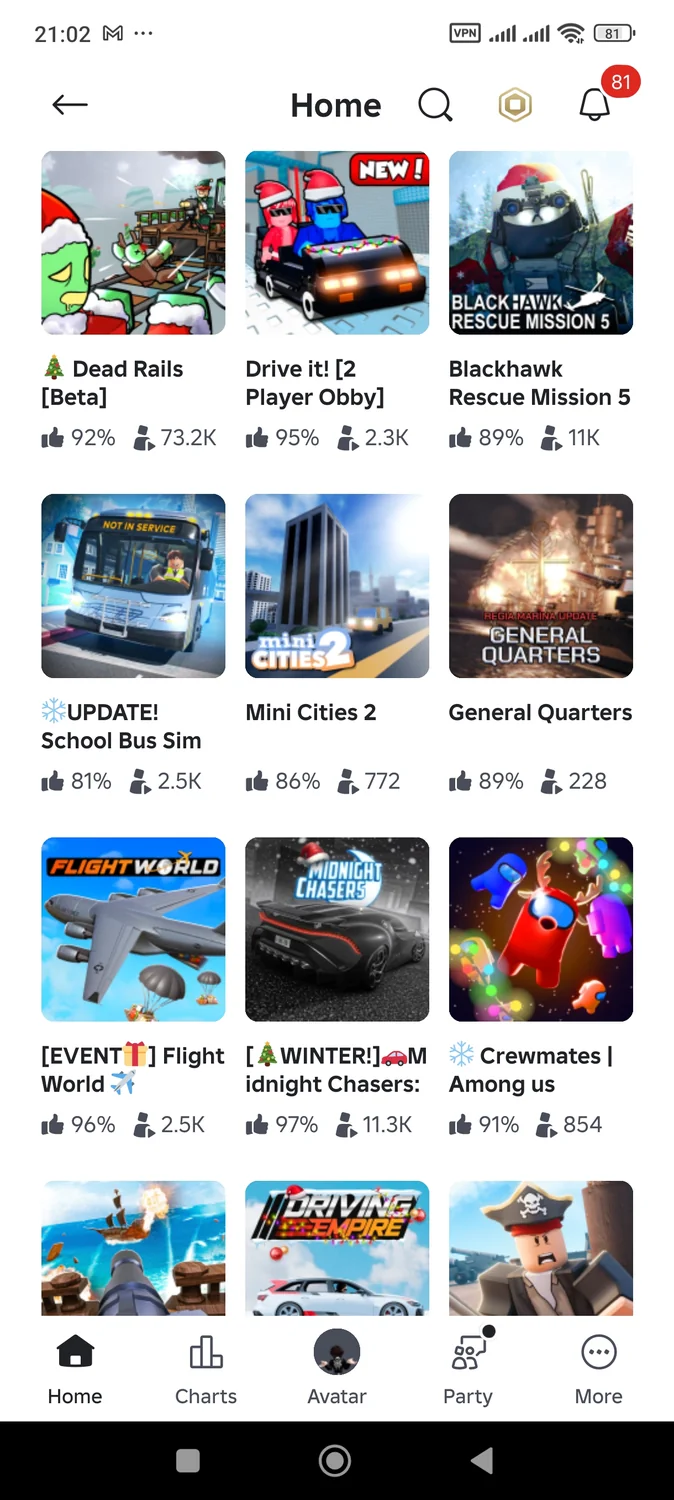
Task: Open the Mini Cities 2 game
Action: 337,586
